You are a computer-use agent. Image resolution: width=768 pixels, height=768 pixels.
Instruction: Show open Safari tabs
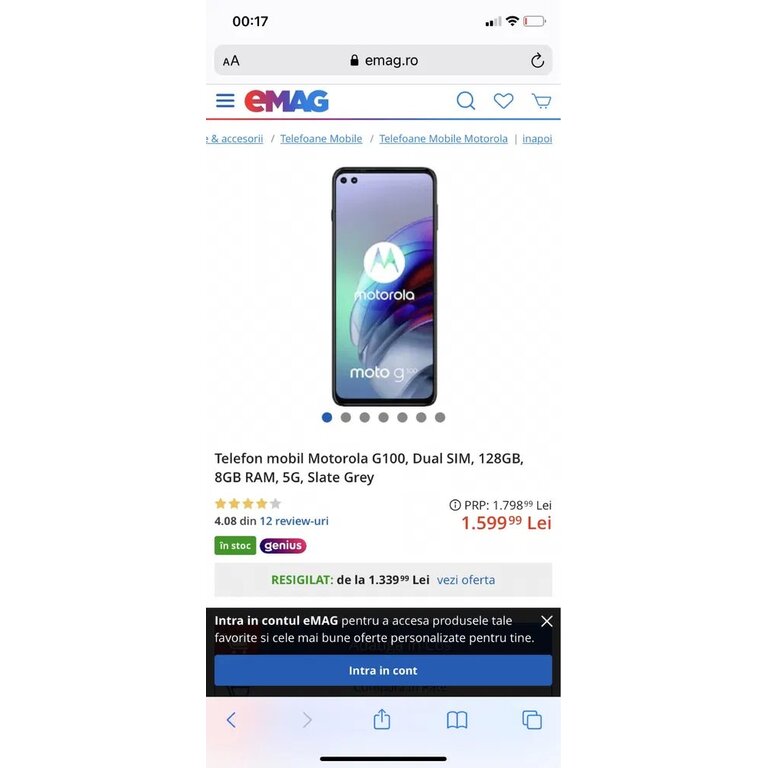coord(532,720)
